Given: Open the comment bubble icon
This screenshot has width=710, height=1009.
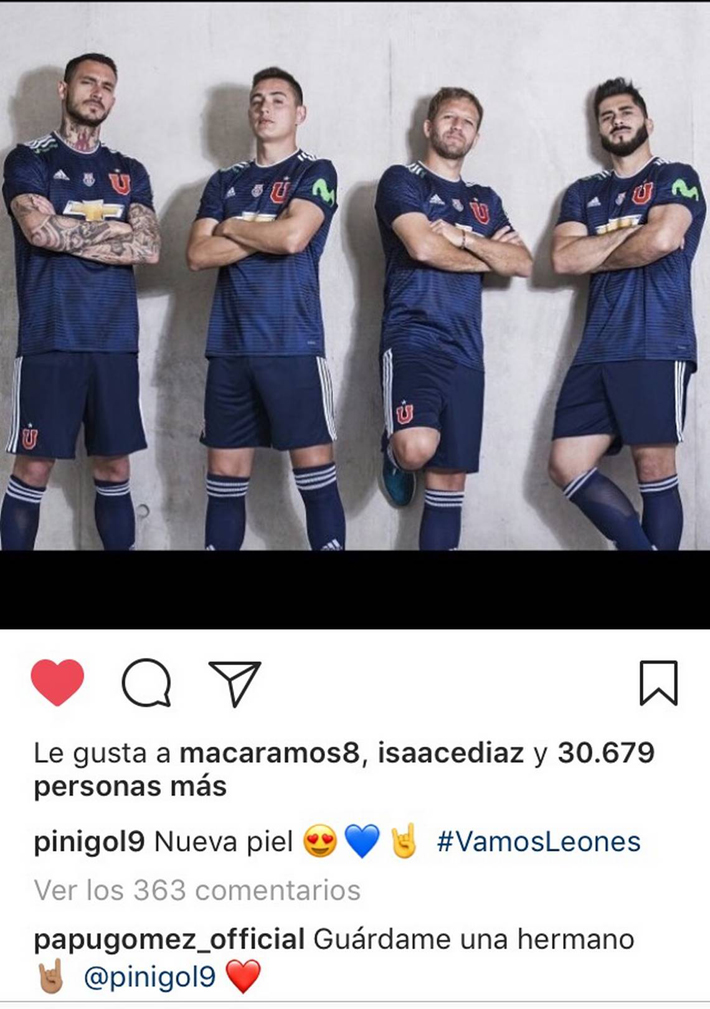Looking at the screenshot, I should click(146, 685).
